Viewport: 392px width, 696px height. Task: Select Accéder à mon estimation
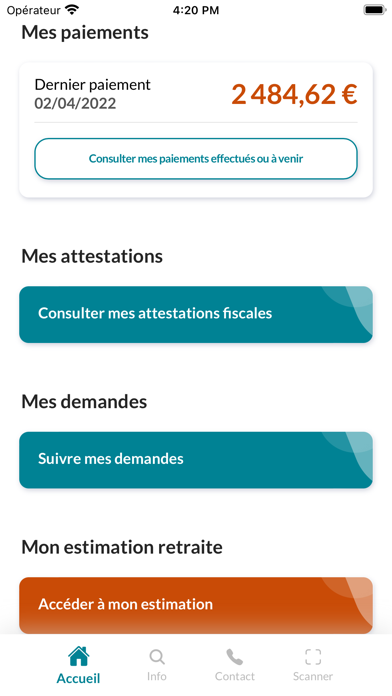(196, 605)
